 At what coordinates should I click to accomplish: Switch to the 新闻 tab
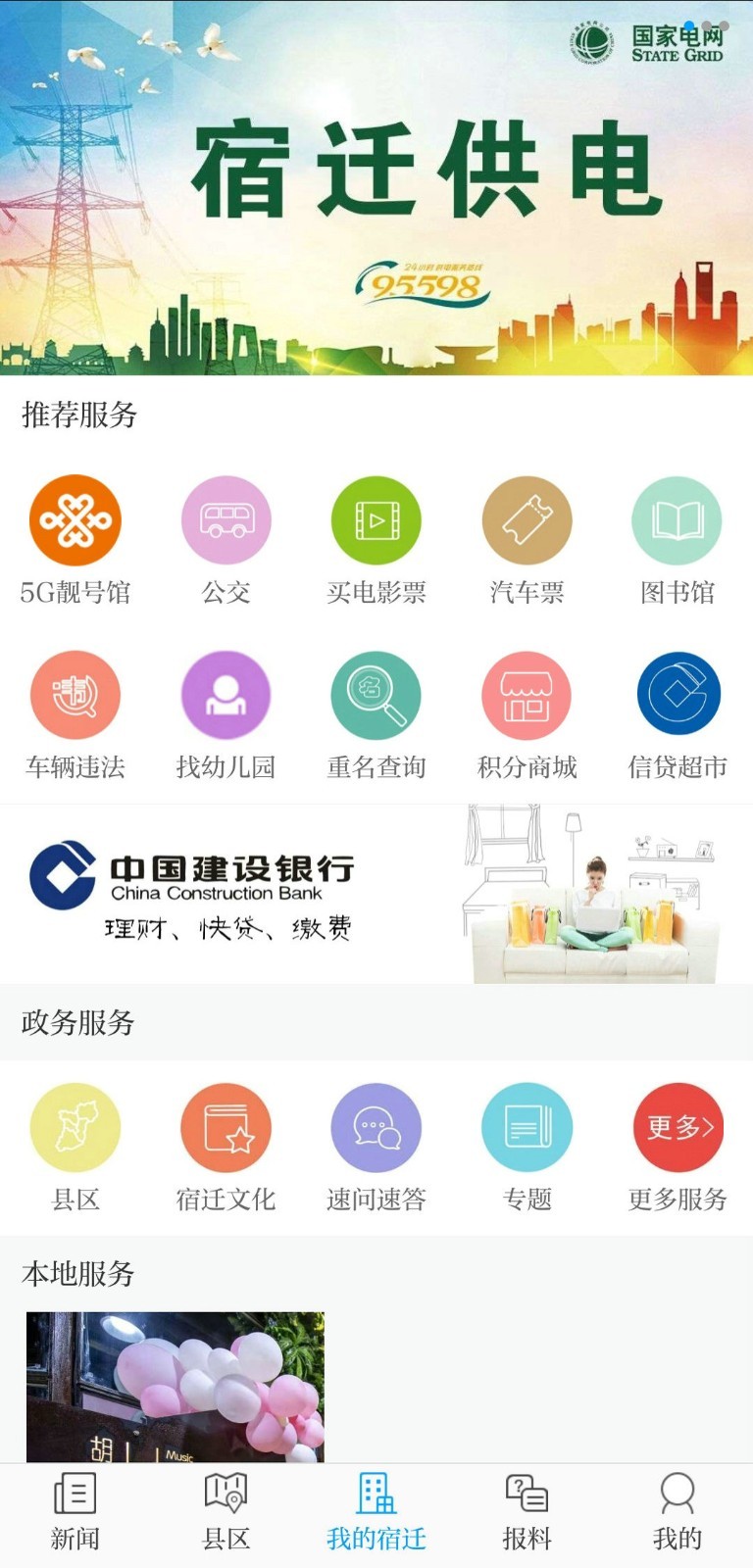75,1511
